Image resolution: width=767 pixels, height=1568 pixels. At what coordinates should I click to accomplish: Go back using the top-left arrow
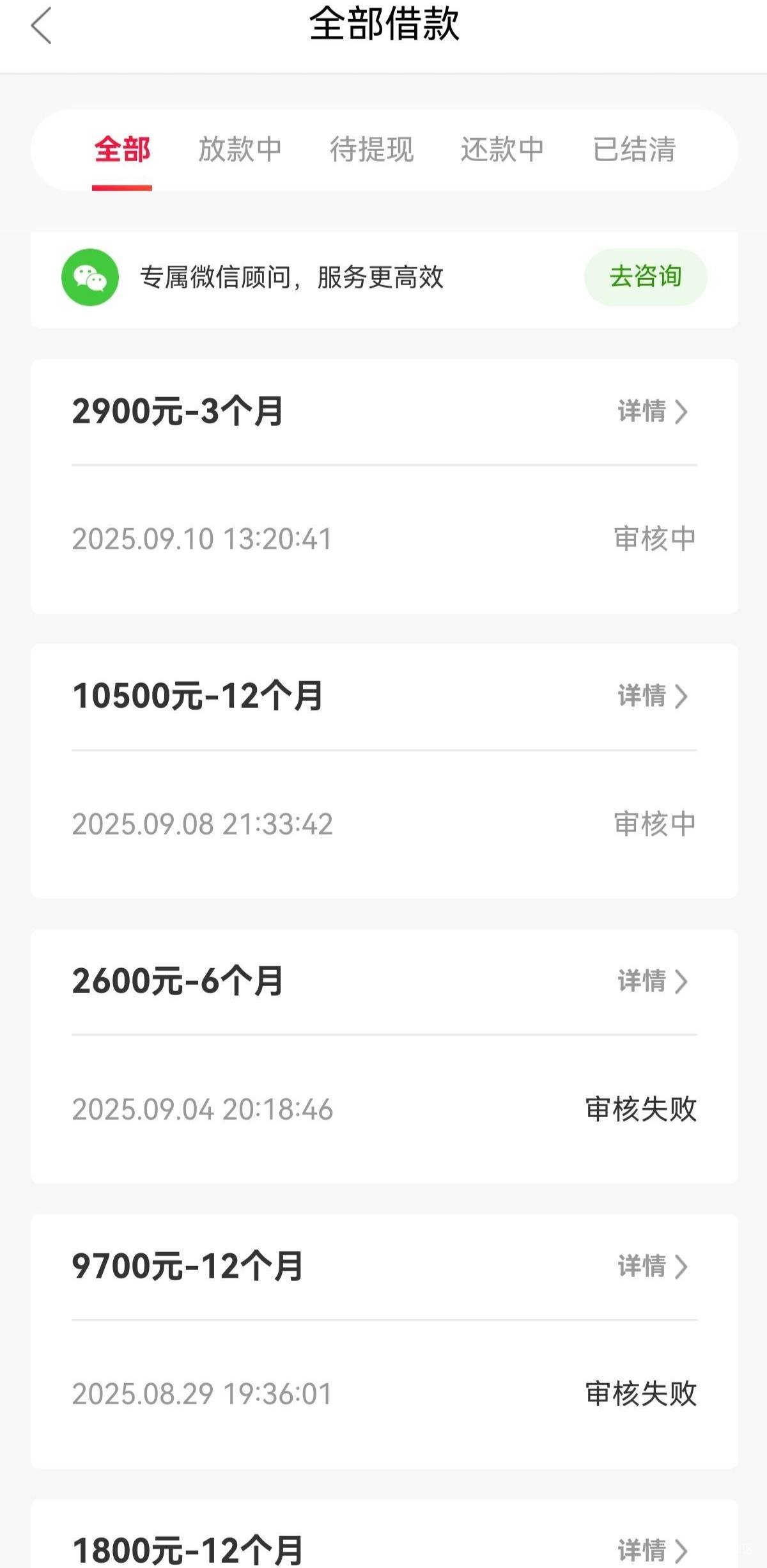[x=41, y=26]
